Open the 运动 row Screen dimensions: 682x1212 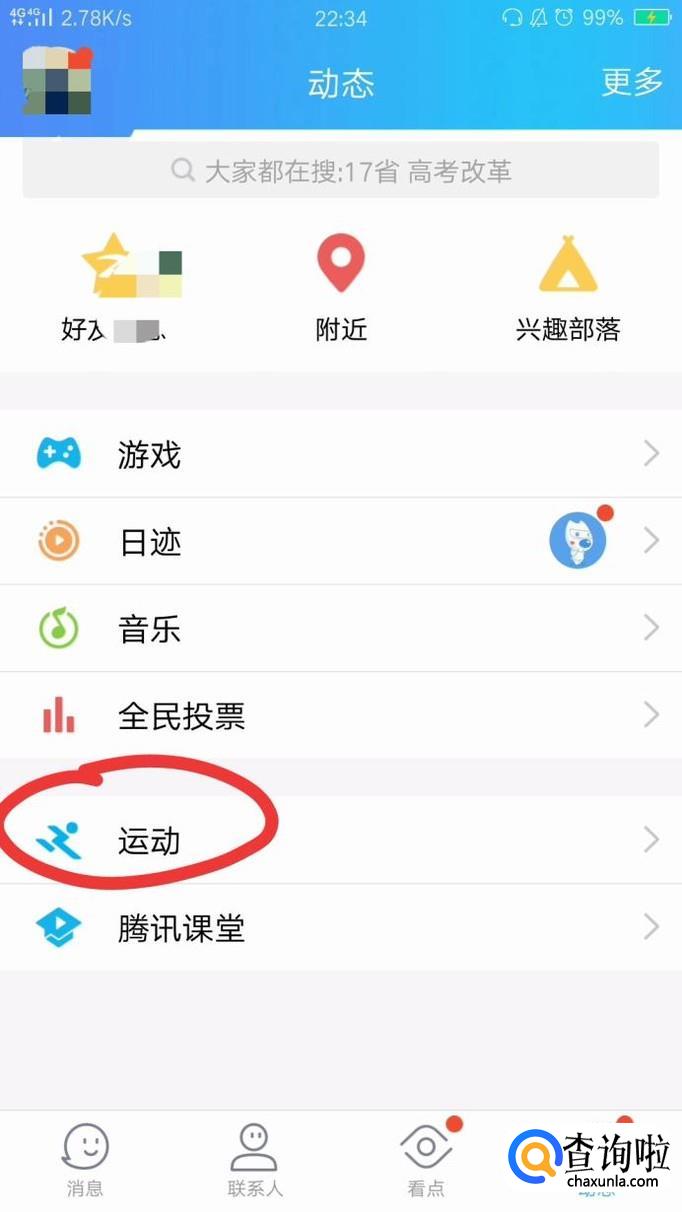(340, 841)
